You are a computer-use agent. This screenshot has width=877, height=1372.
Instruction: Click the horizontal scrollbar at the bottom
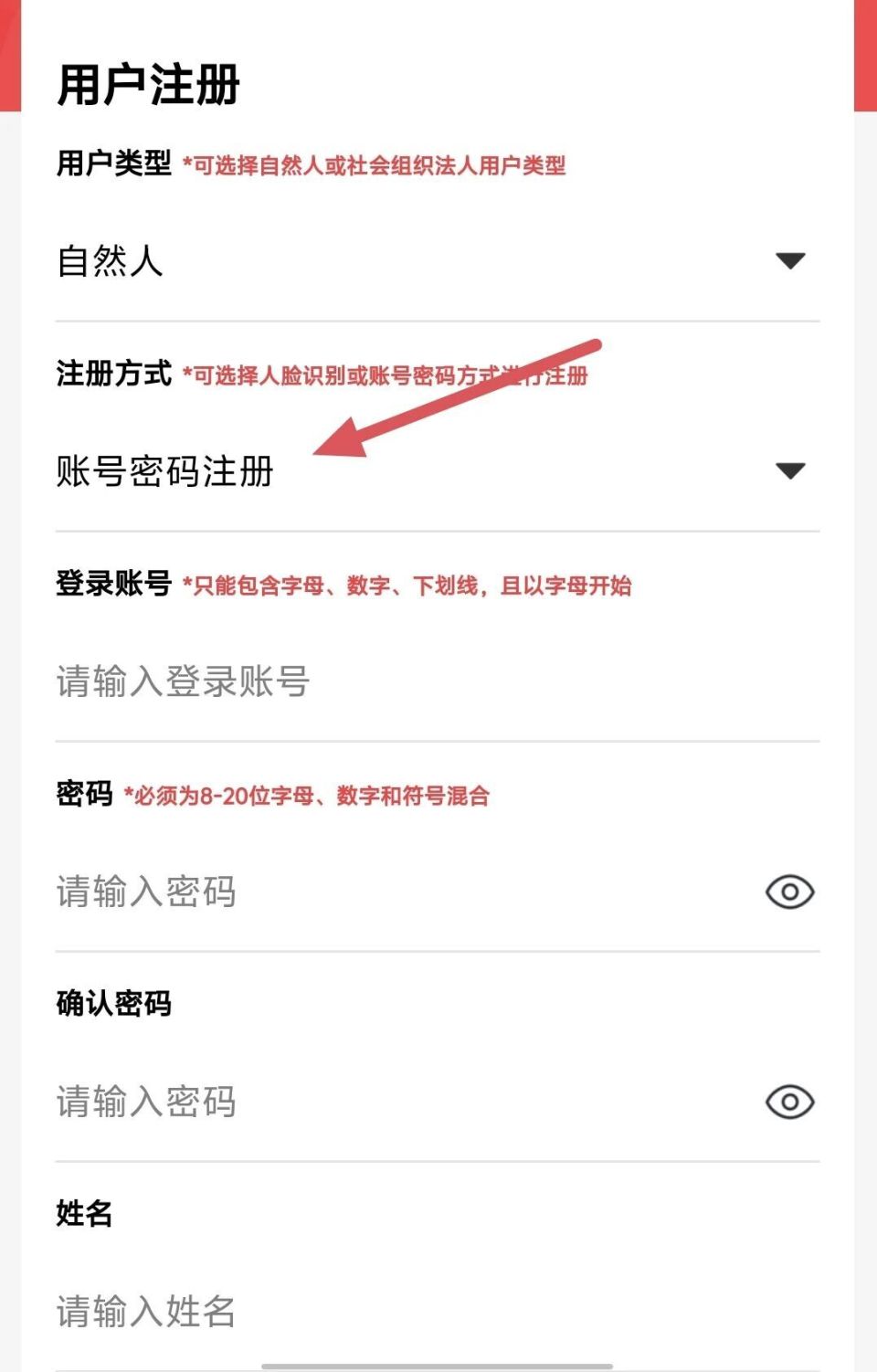coord(438,1365)
